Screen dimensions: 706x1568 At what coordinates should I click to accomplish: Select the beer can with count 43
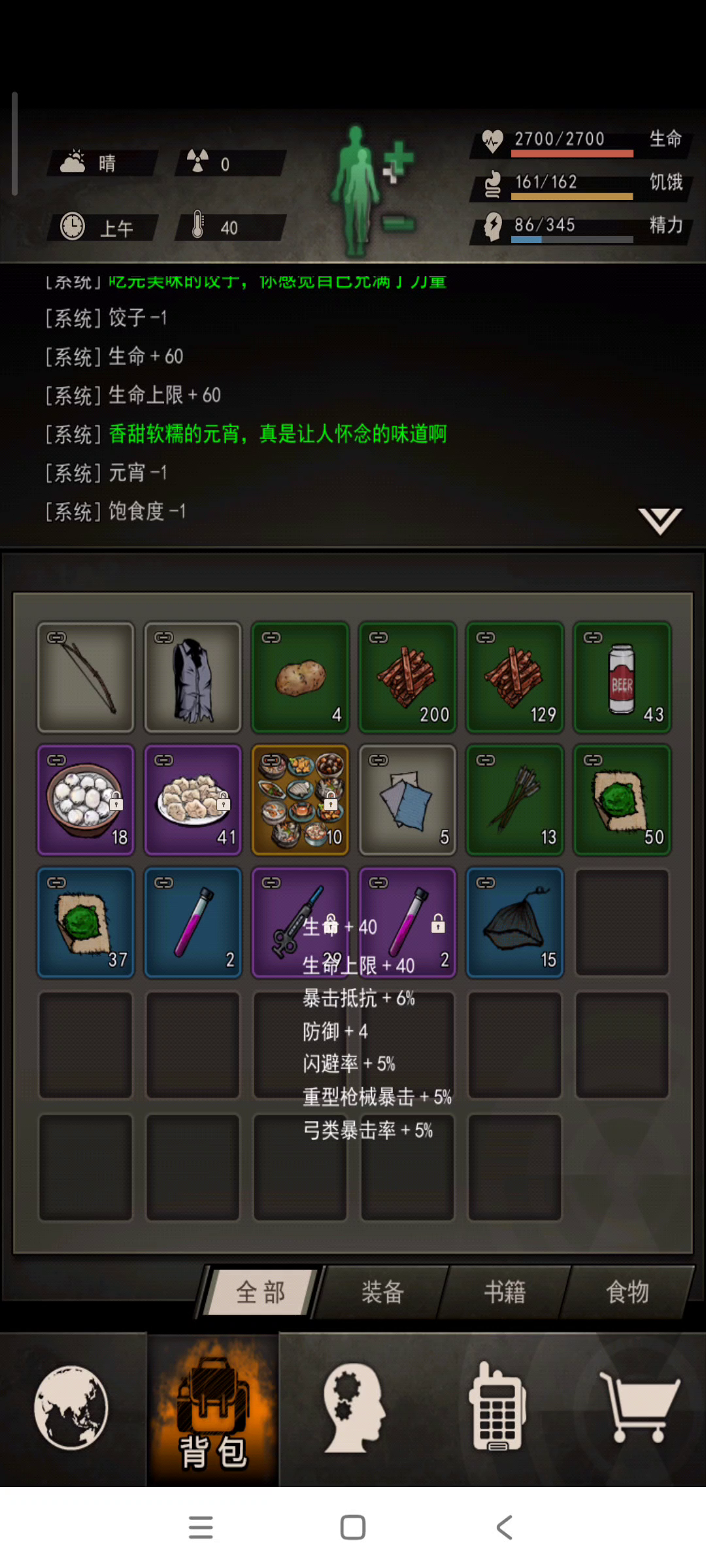click(x=622, y=677)
